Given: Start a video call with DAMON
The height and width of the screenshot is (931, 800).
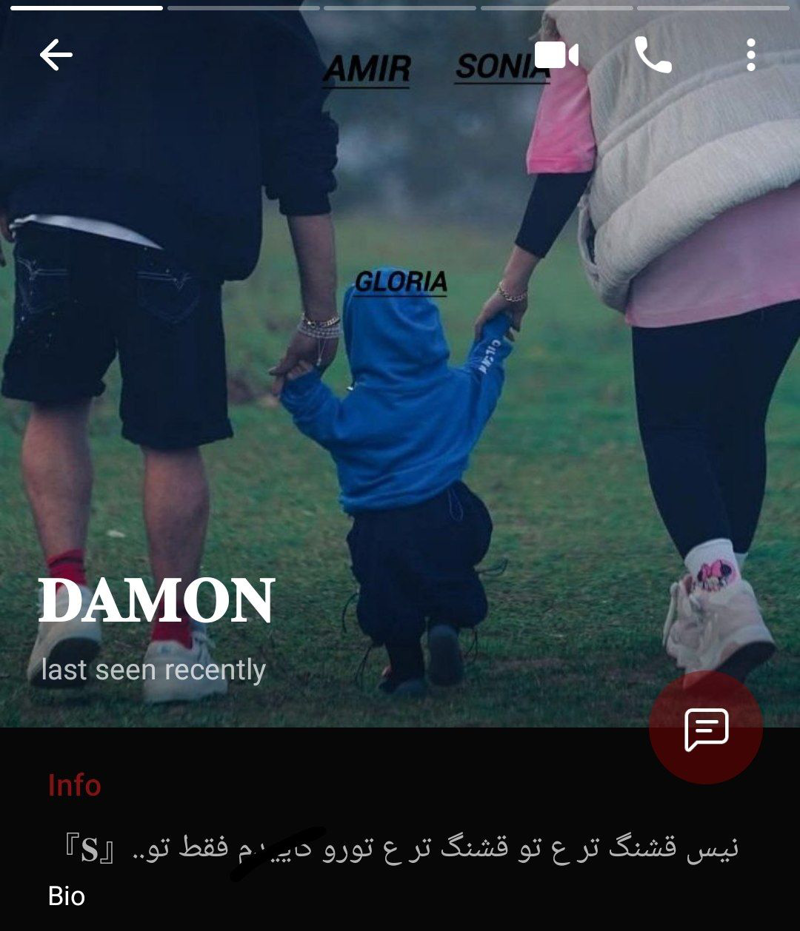Looking at the screenshot, I should (x=556, y=55).
